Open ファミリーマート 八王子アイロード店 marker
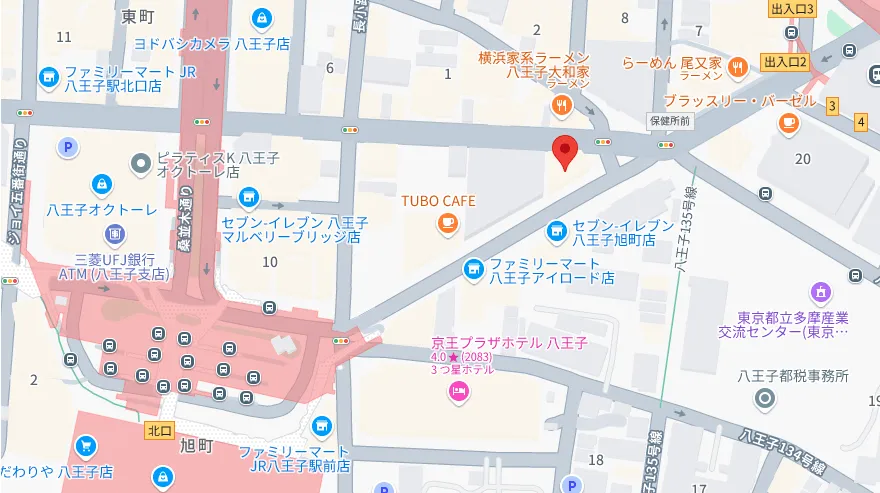Image resolution: width=880 pixels, height=493 pixels. coord(473,268)
